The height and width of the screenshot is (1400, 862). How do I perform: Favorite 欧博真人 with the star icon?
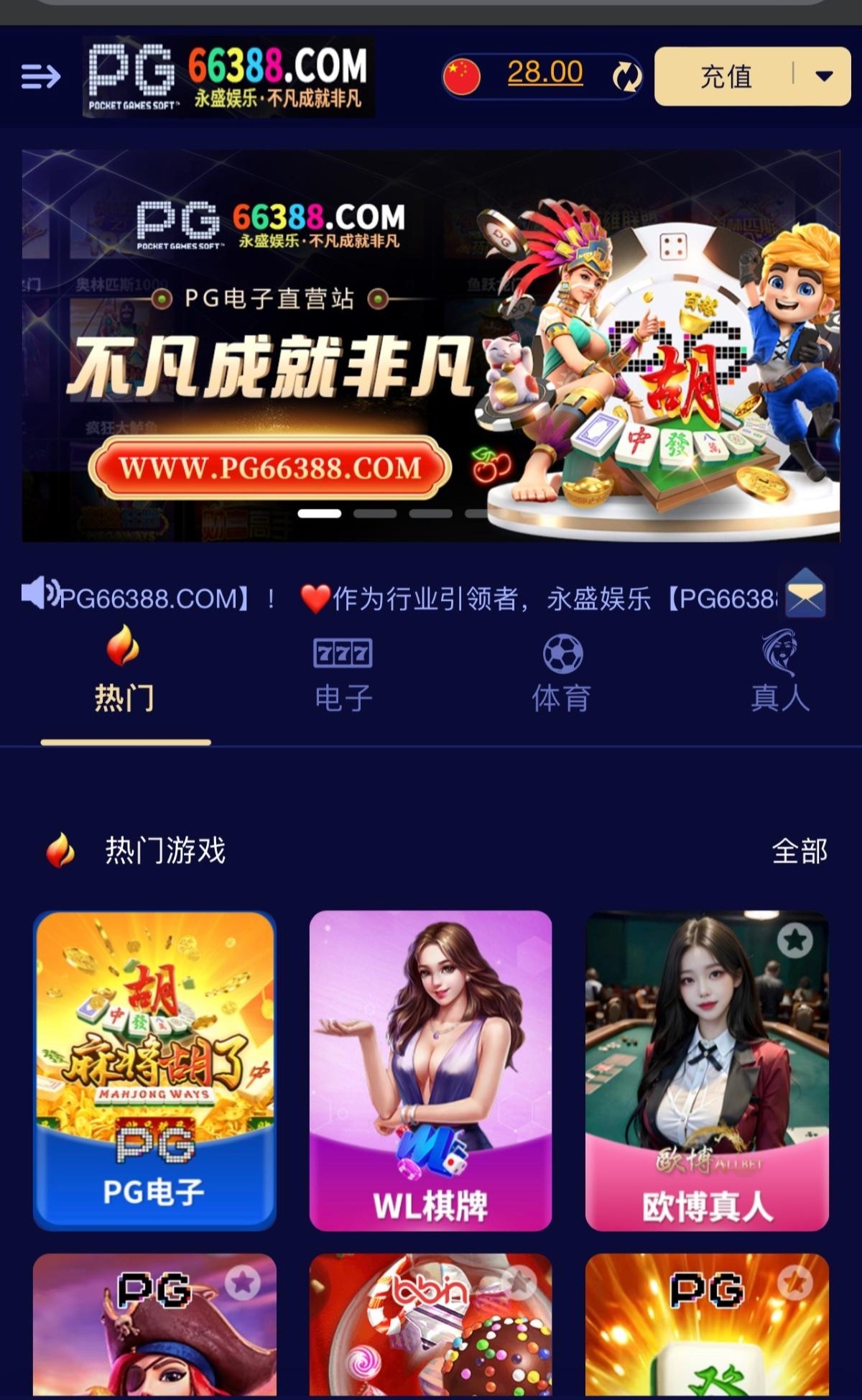click(794, 940)
